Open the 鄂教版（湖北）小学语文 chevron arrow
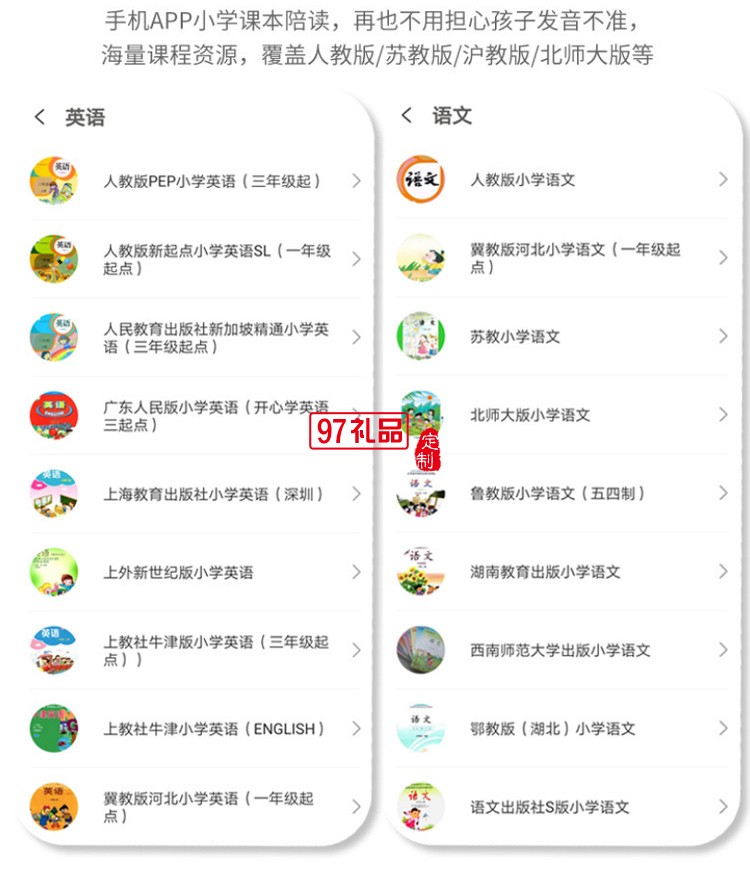The image size is (750, 878). click(723, 728)
